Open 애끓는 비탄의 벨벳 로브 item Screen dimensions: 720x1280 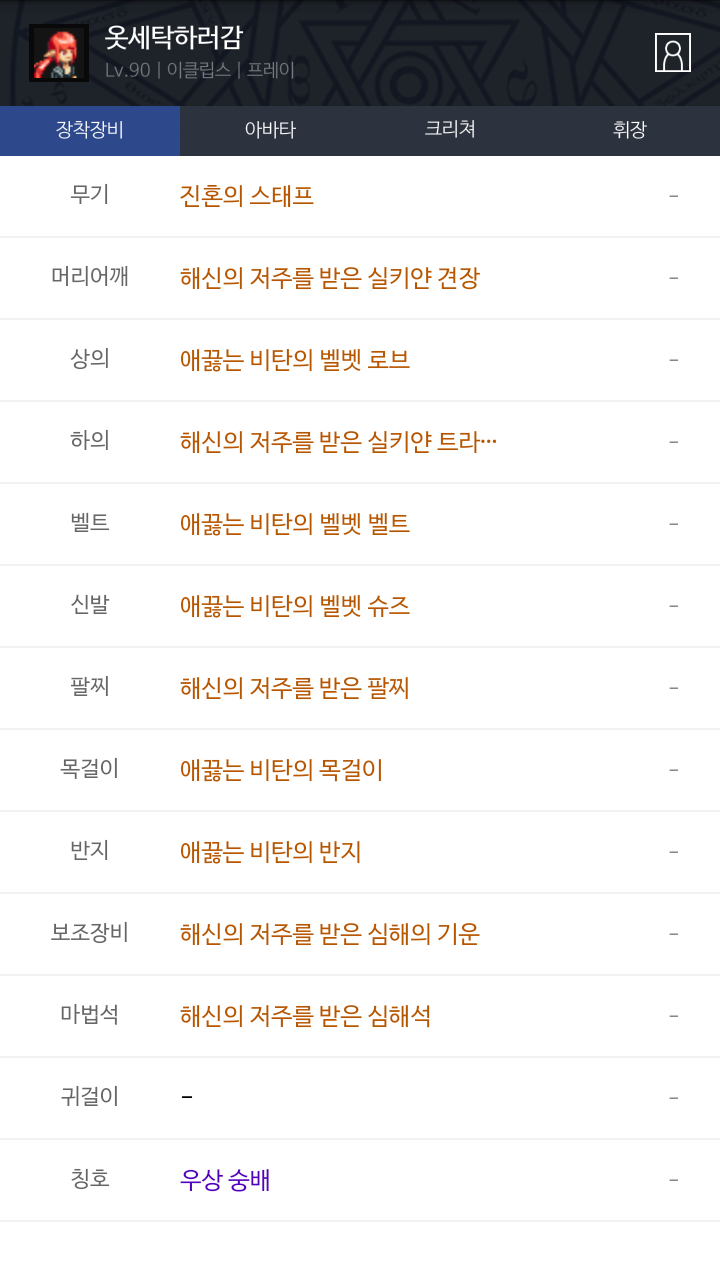pyautogui.click(x=295, y=360)
